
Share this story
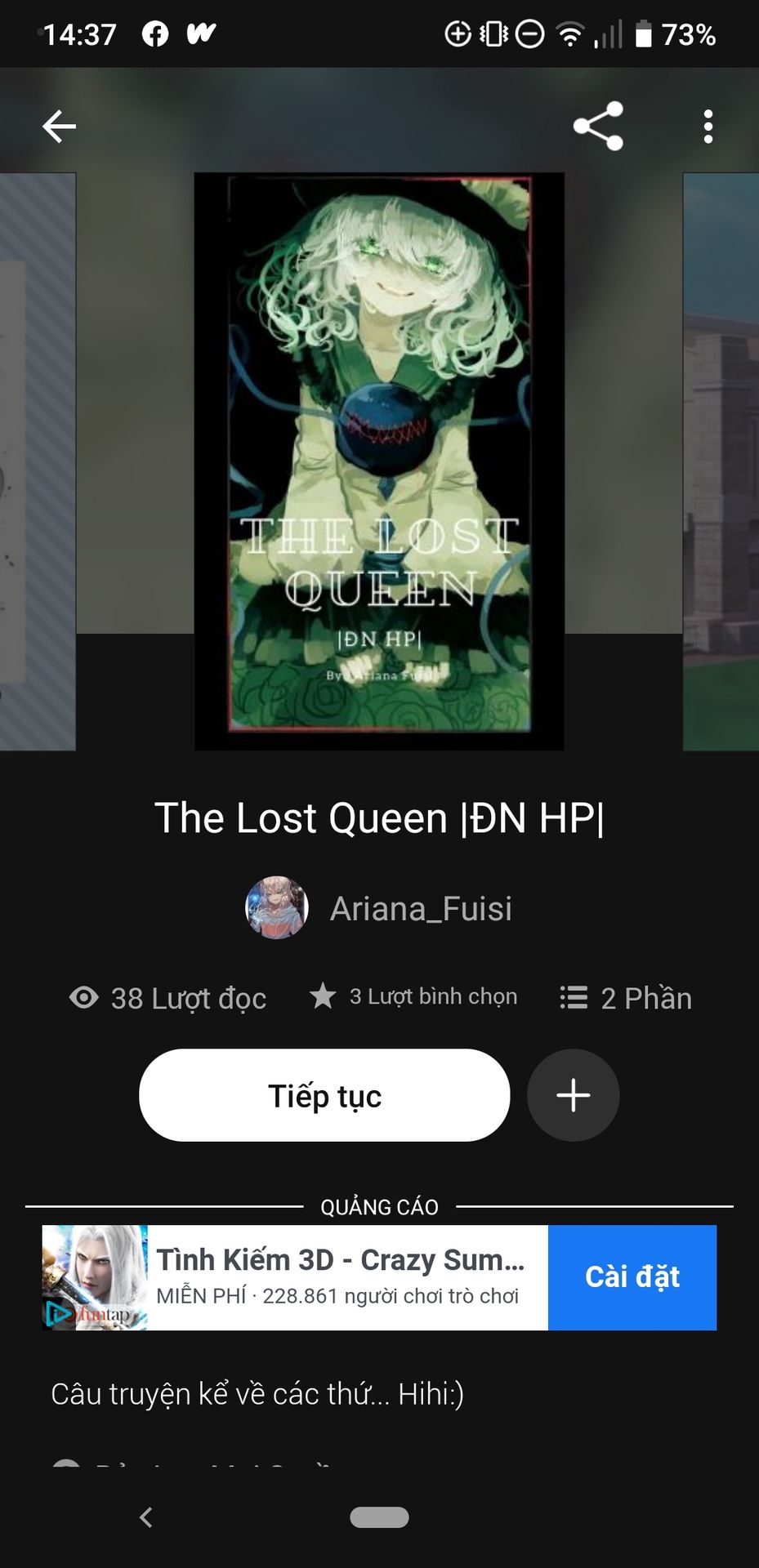[598, 127]
